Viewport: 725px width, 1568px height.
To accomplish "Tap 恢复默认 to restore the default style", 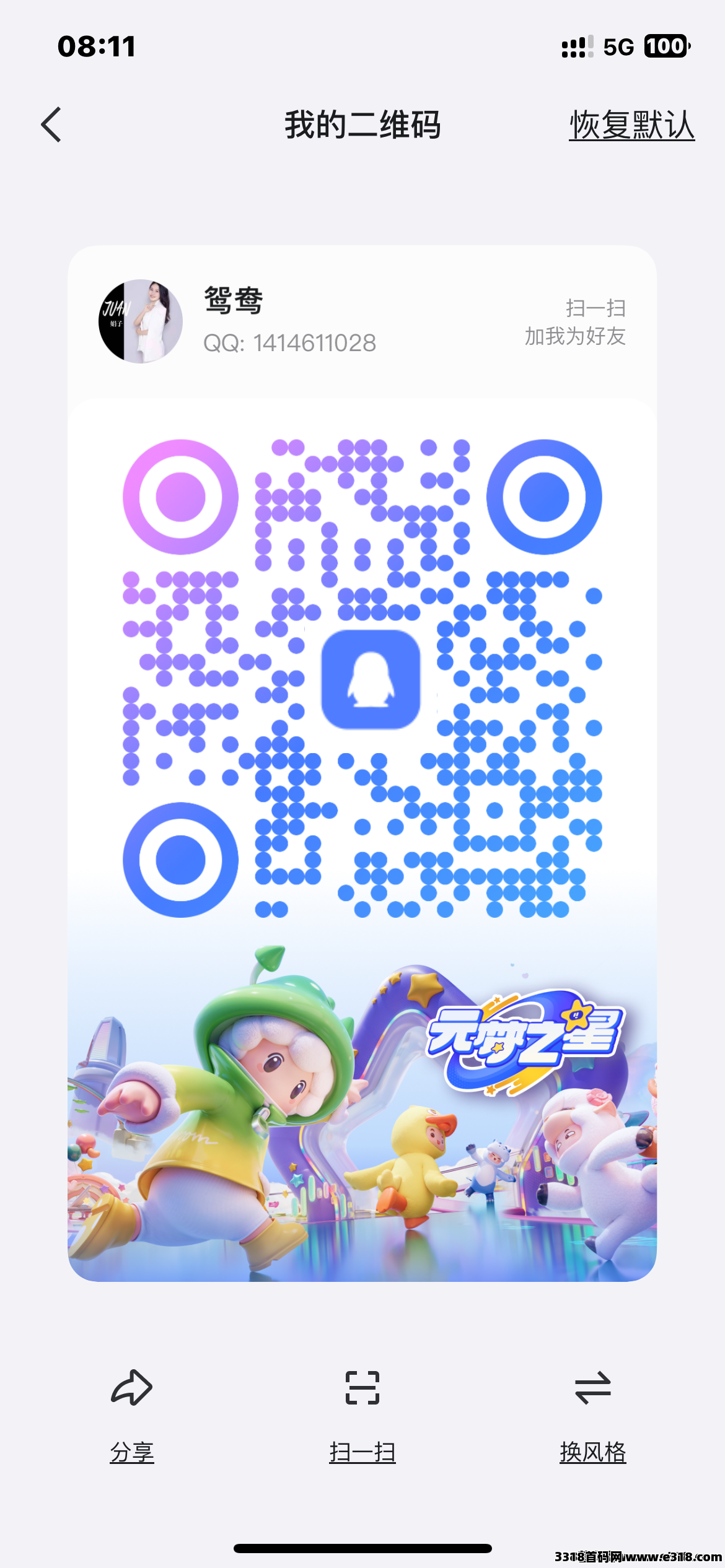I will point(631,125).
